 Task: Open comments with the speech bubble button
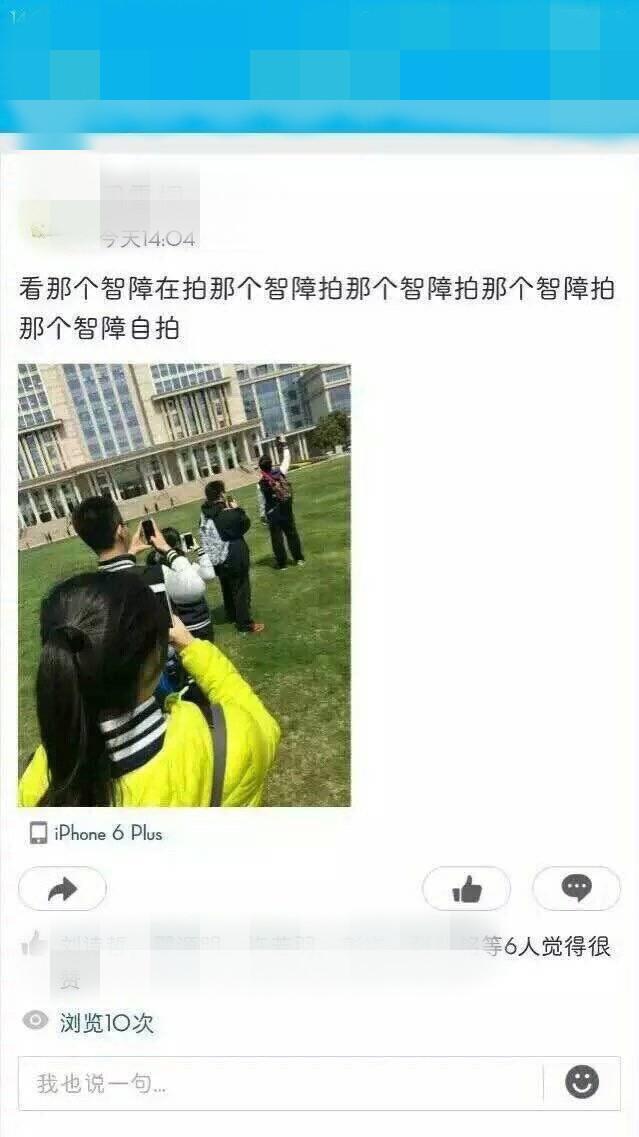(576, 889)
